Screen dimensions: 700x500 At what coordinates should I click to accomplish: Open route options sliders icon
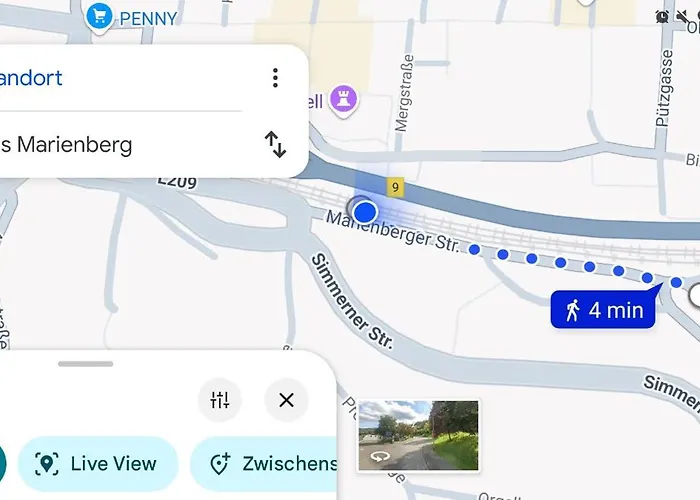(220, 400)
